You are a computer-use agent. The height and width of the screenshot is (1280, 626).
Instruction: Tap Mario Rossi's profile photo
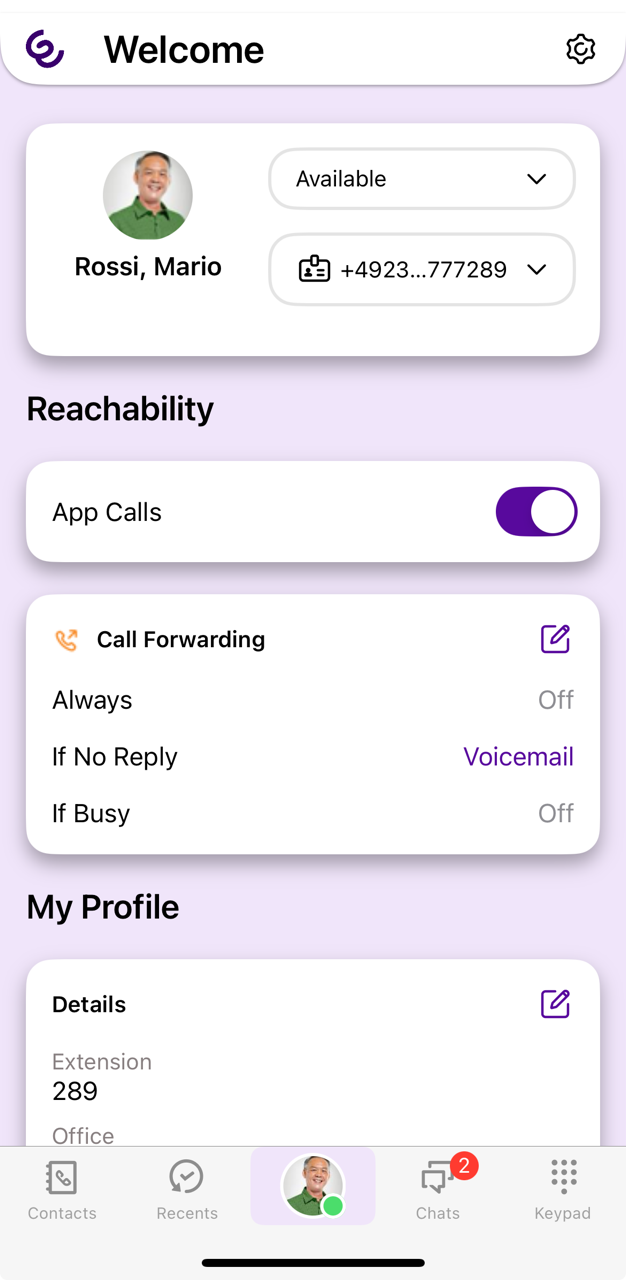pyautogui.click(x=148, y=196)
